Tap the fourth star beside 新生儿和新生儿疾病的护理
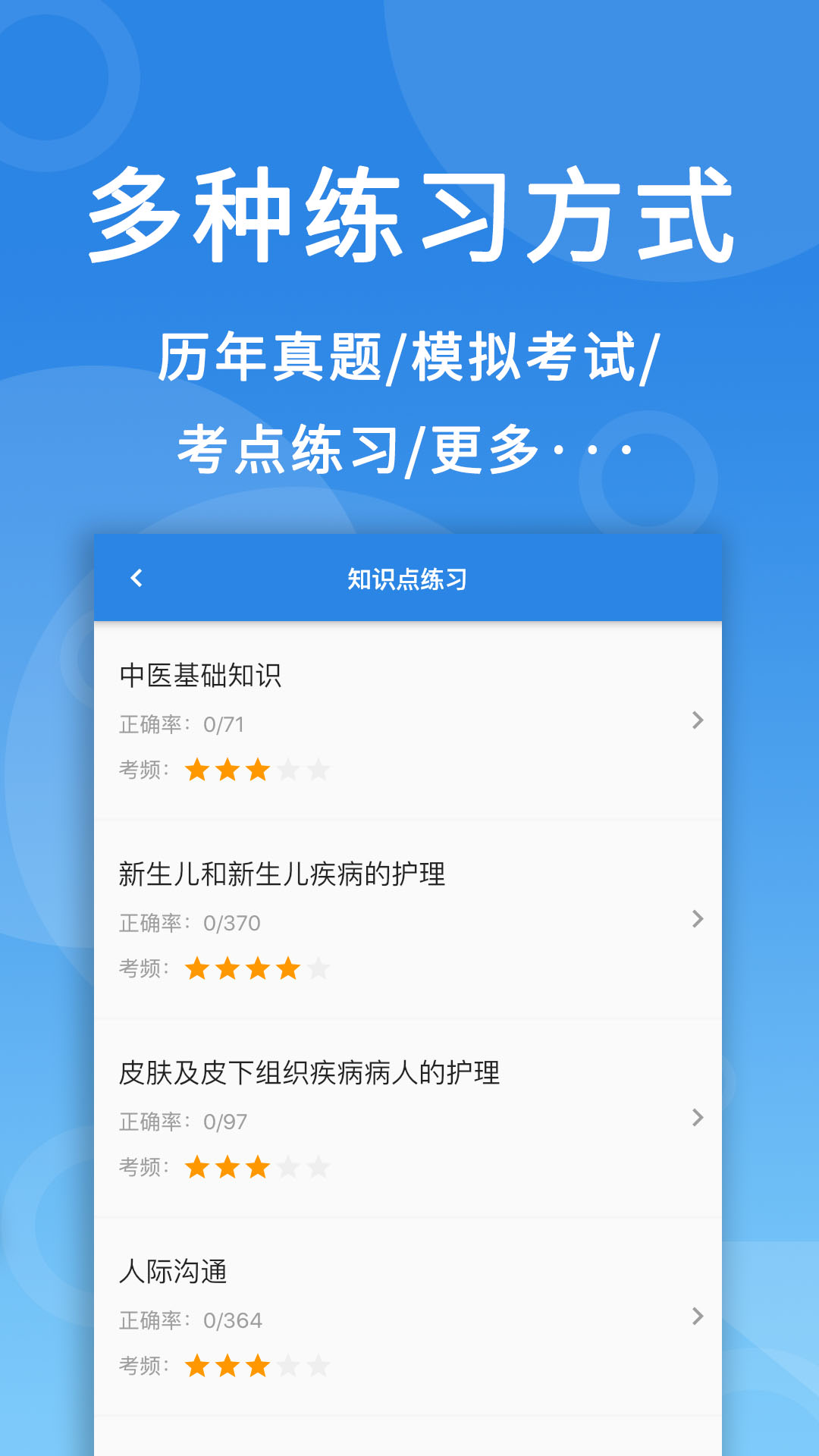819x1456 pixels. coord(287,968)
